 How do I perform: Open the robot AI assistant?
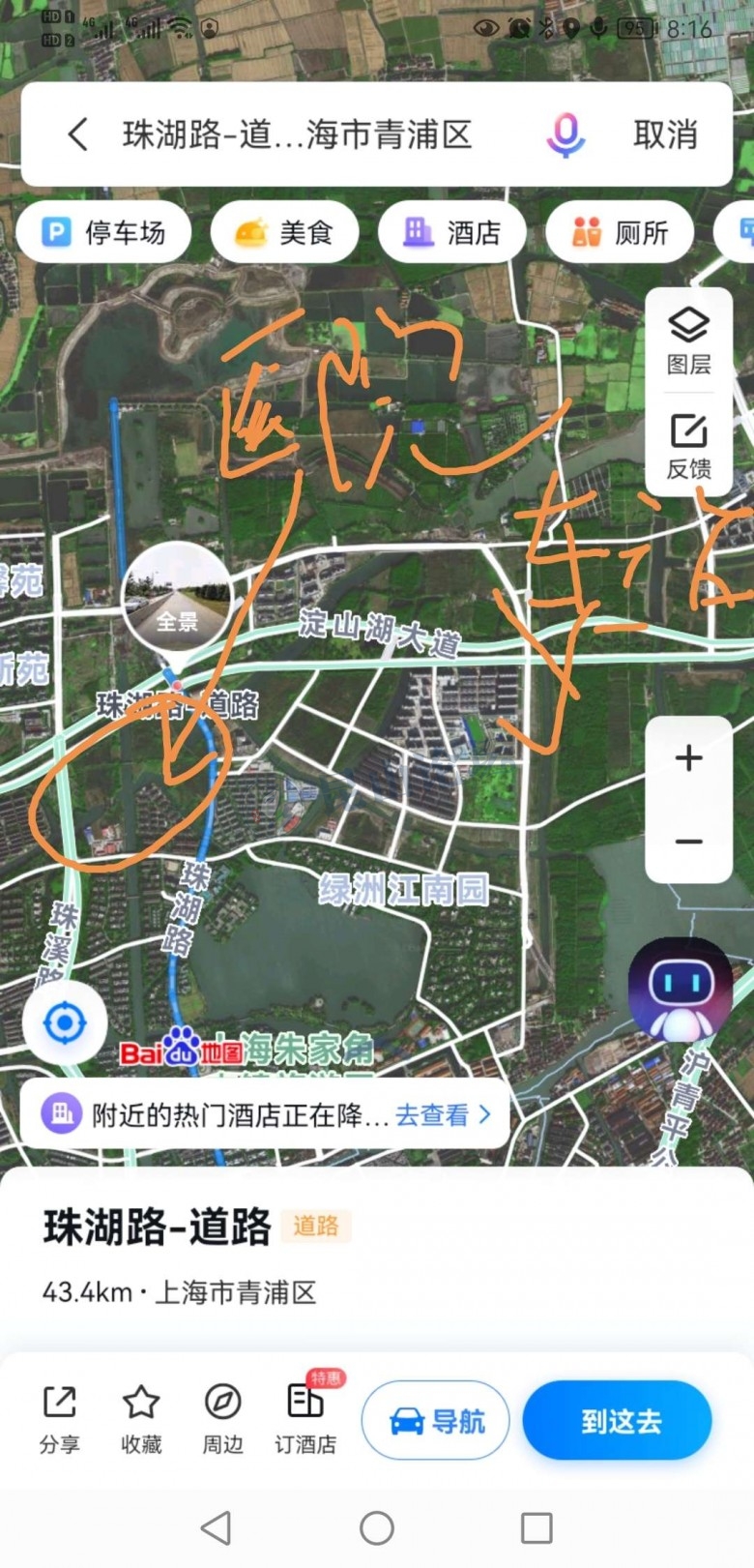click(x=680, y=989)
